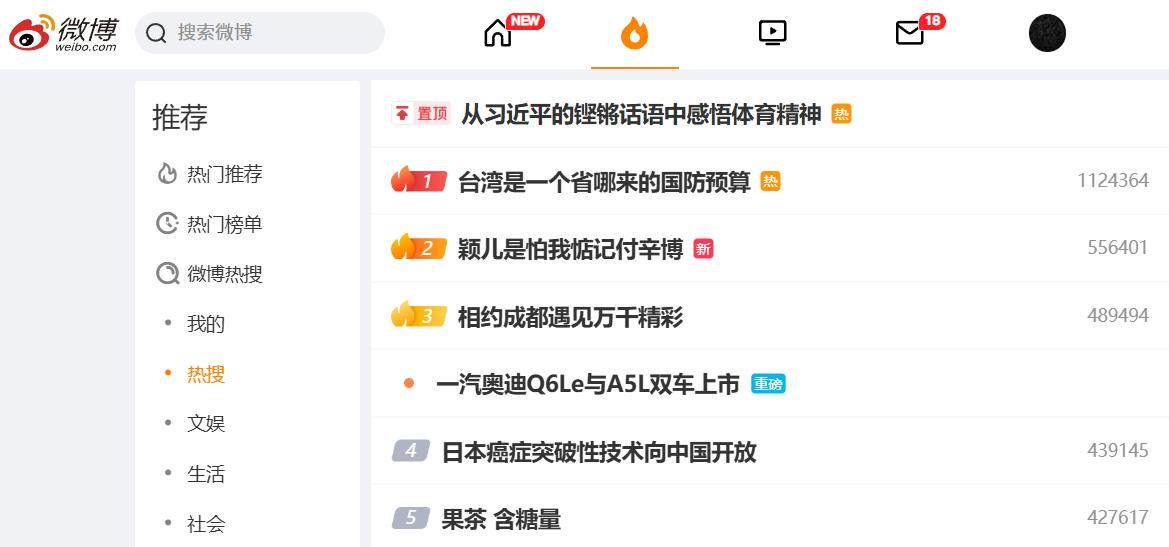The image size is (1169, 547).
Task: Select the 我的 sidebar item
Action: tap(206, 324)
